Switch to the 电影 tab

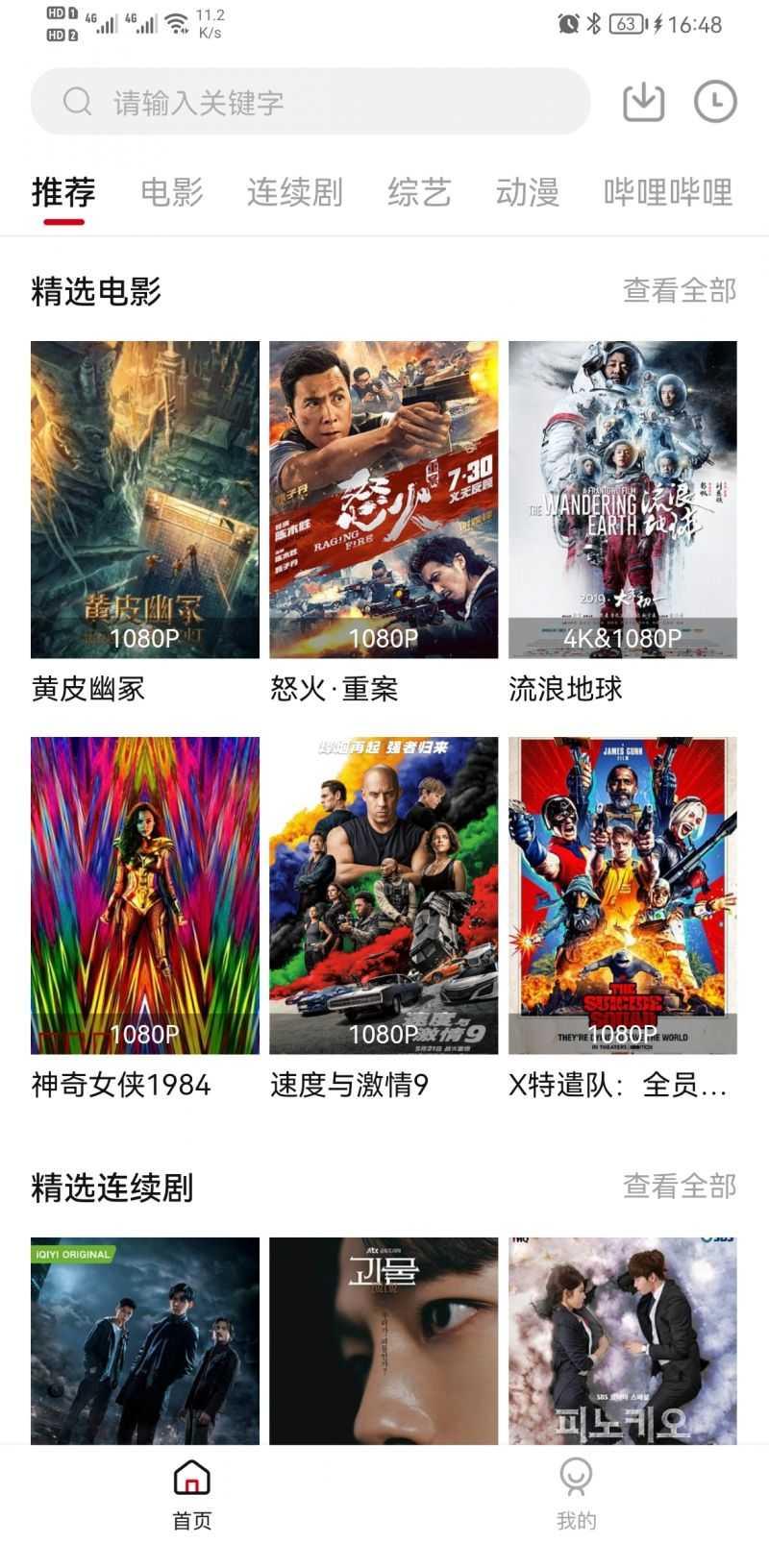pos(172,192)
